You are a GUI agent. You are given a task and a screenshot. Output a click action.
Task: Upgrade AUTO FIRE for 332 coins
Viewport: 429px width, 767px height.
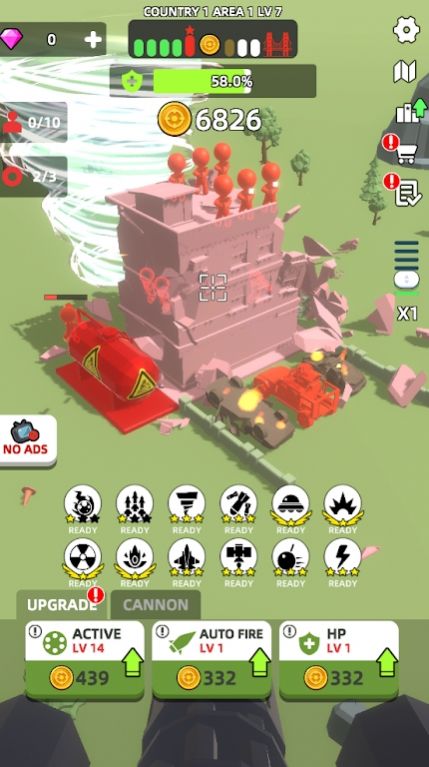click(x=211, y=659)
